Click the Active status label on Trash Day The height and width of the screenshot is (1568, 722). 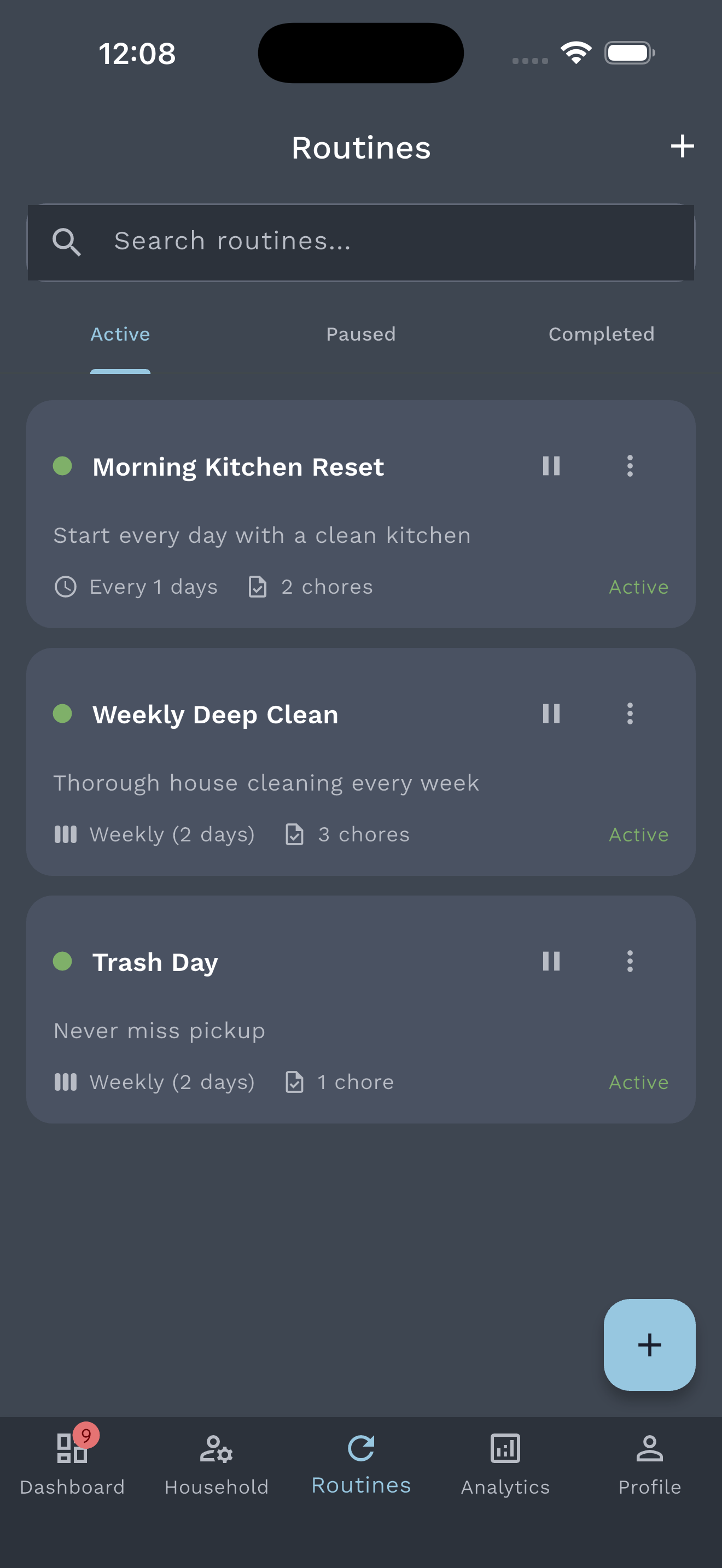(639, 1081)
